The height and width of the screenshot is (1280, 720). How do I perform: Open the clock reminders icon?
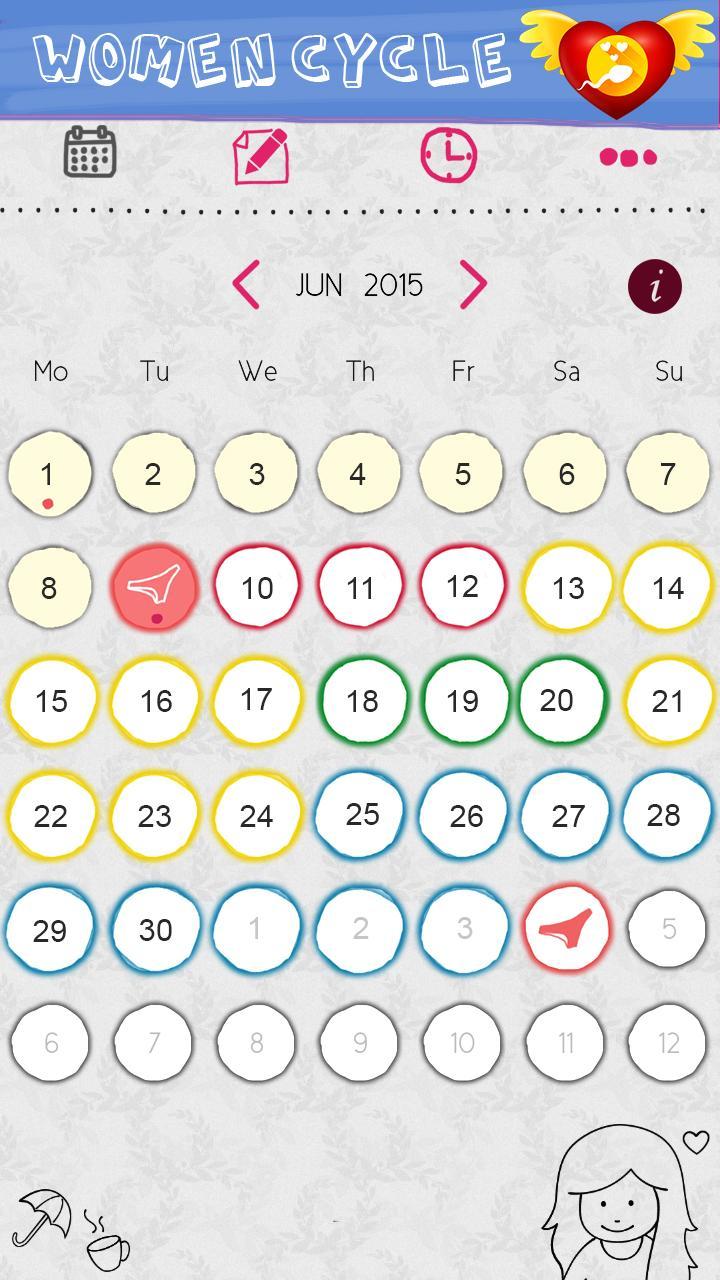(448, 155)
